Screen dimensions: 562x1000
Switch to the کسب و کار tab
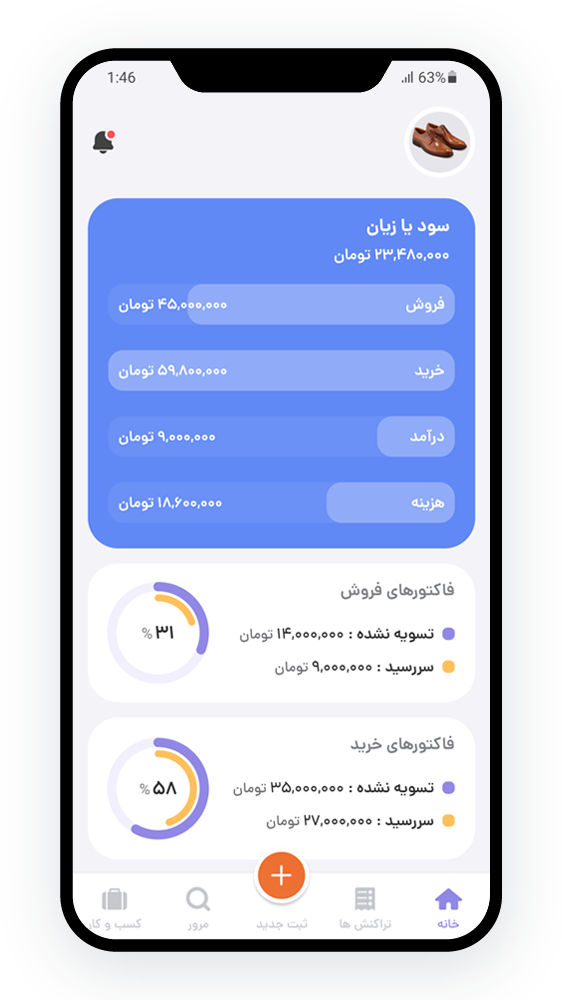coord(114,908)
